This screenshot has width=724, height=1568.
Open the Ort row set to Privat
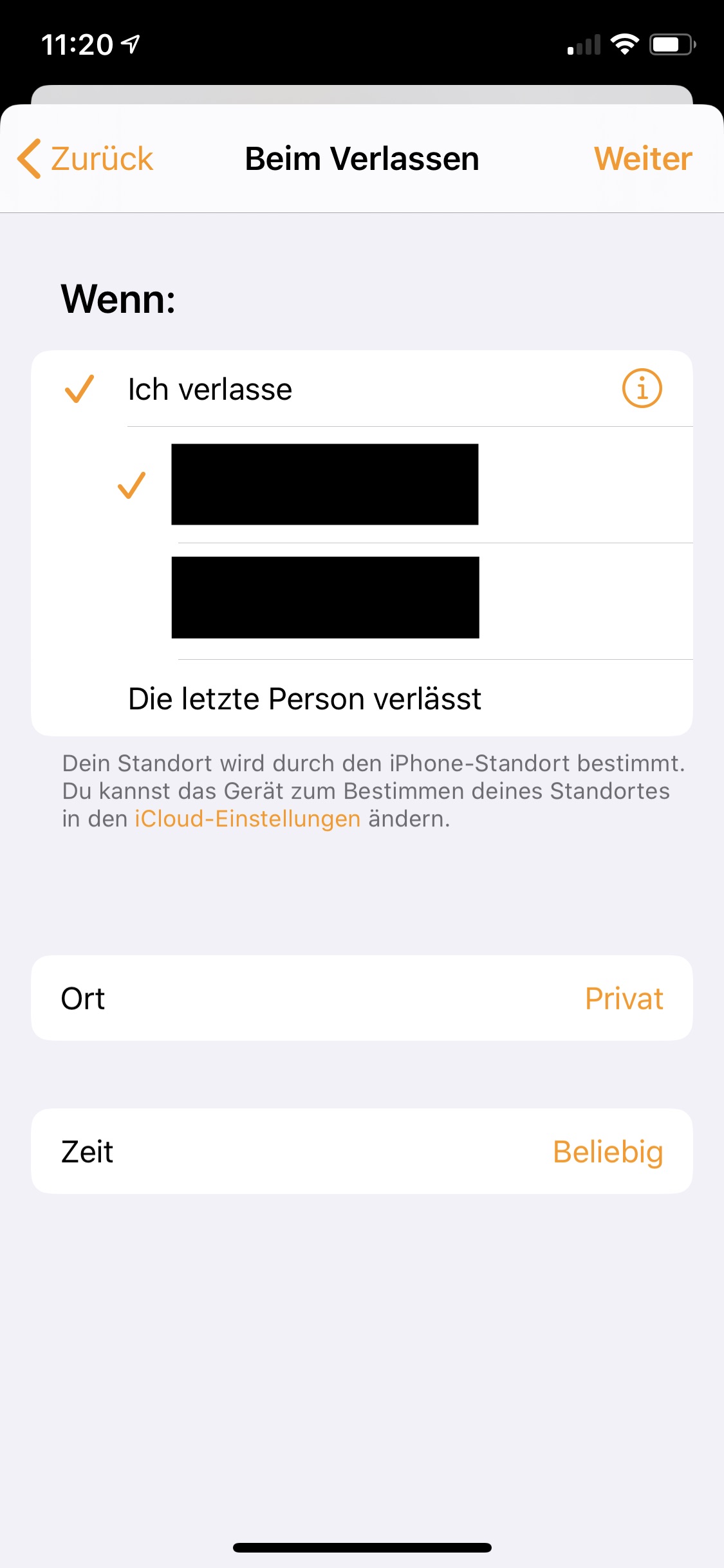[362, 998]
